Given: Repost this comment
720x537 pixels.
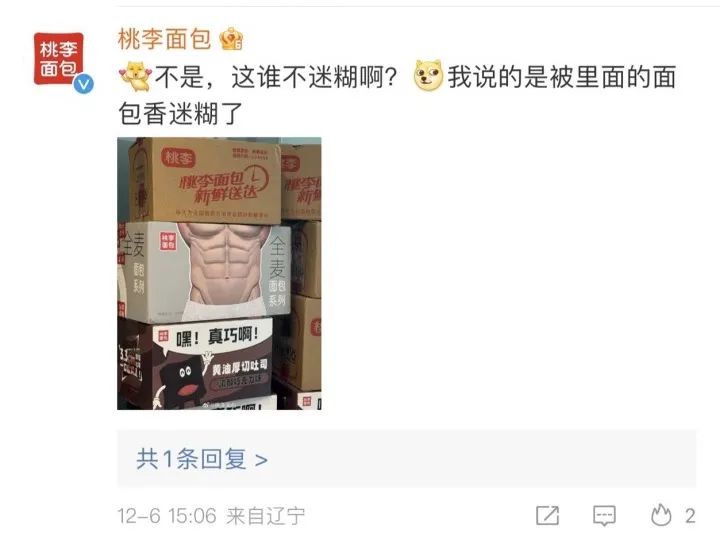Looking at the screenshot, I should (547, 516).
